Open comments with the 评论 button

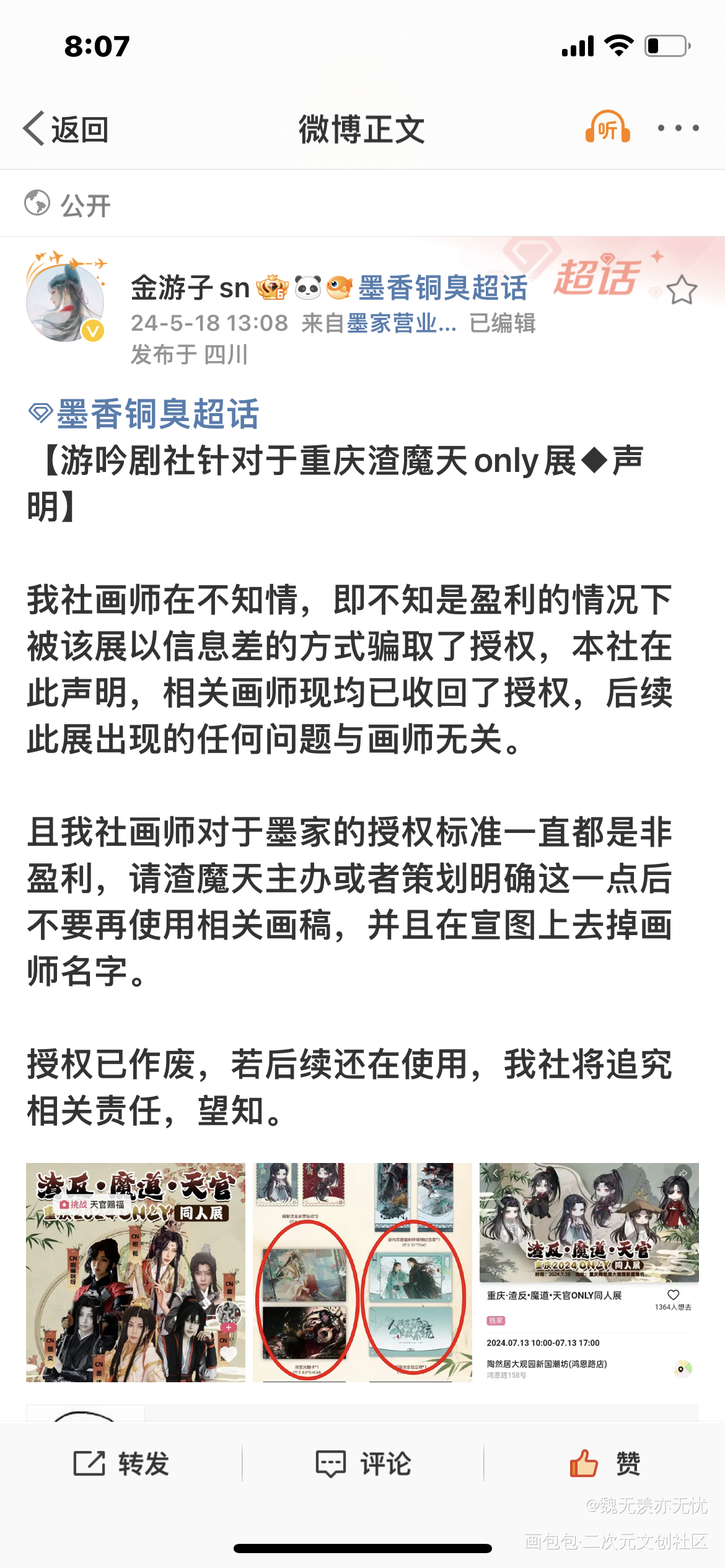363,1464
